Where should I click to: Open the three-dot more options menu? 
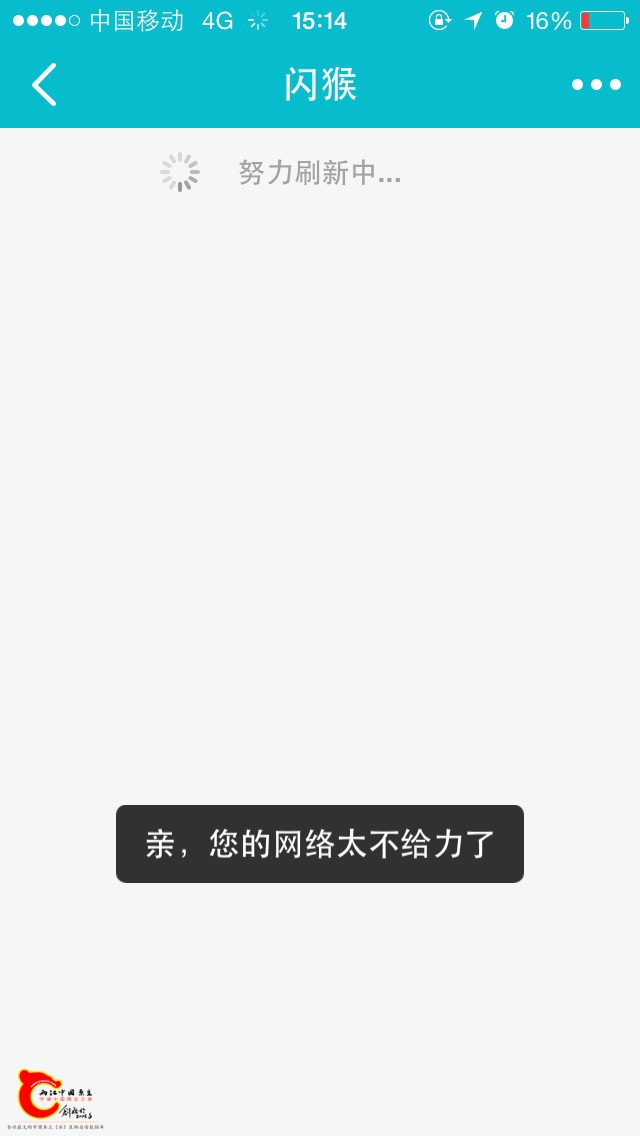coord(596,85)
